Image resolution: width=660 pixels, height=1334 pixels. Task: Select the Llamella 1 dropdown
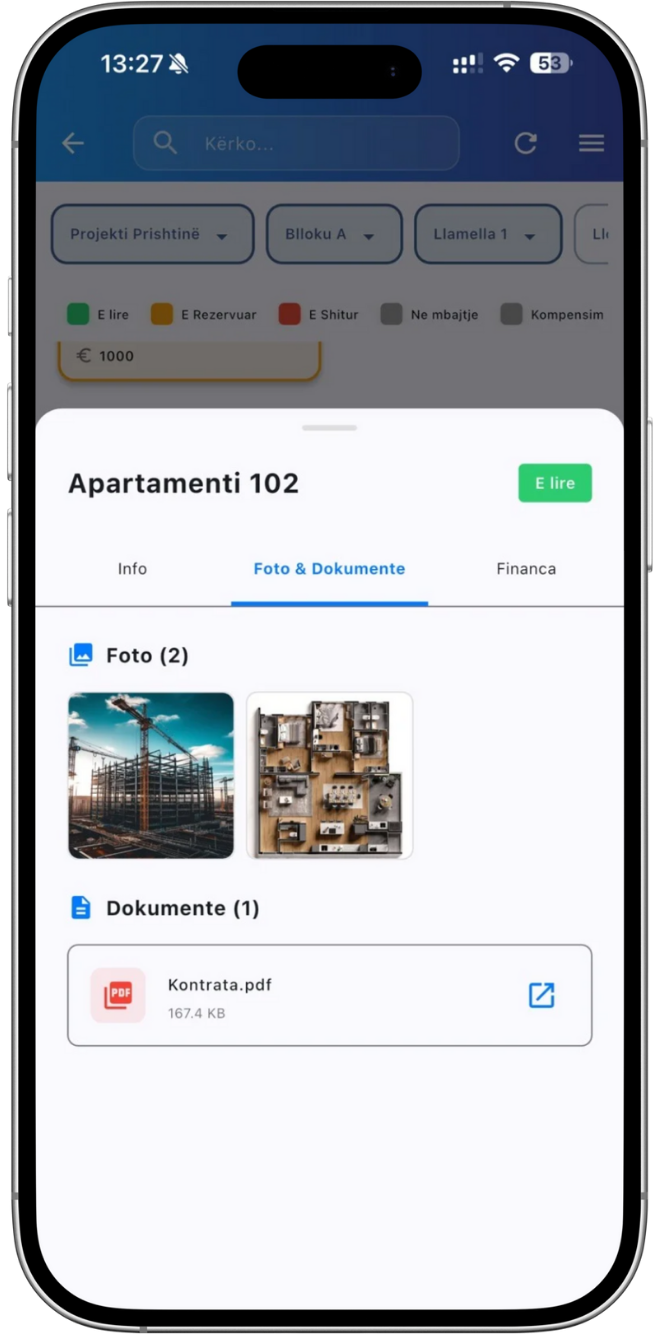coord(488,234)
